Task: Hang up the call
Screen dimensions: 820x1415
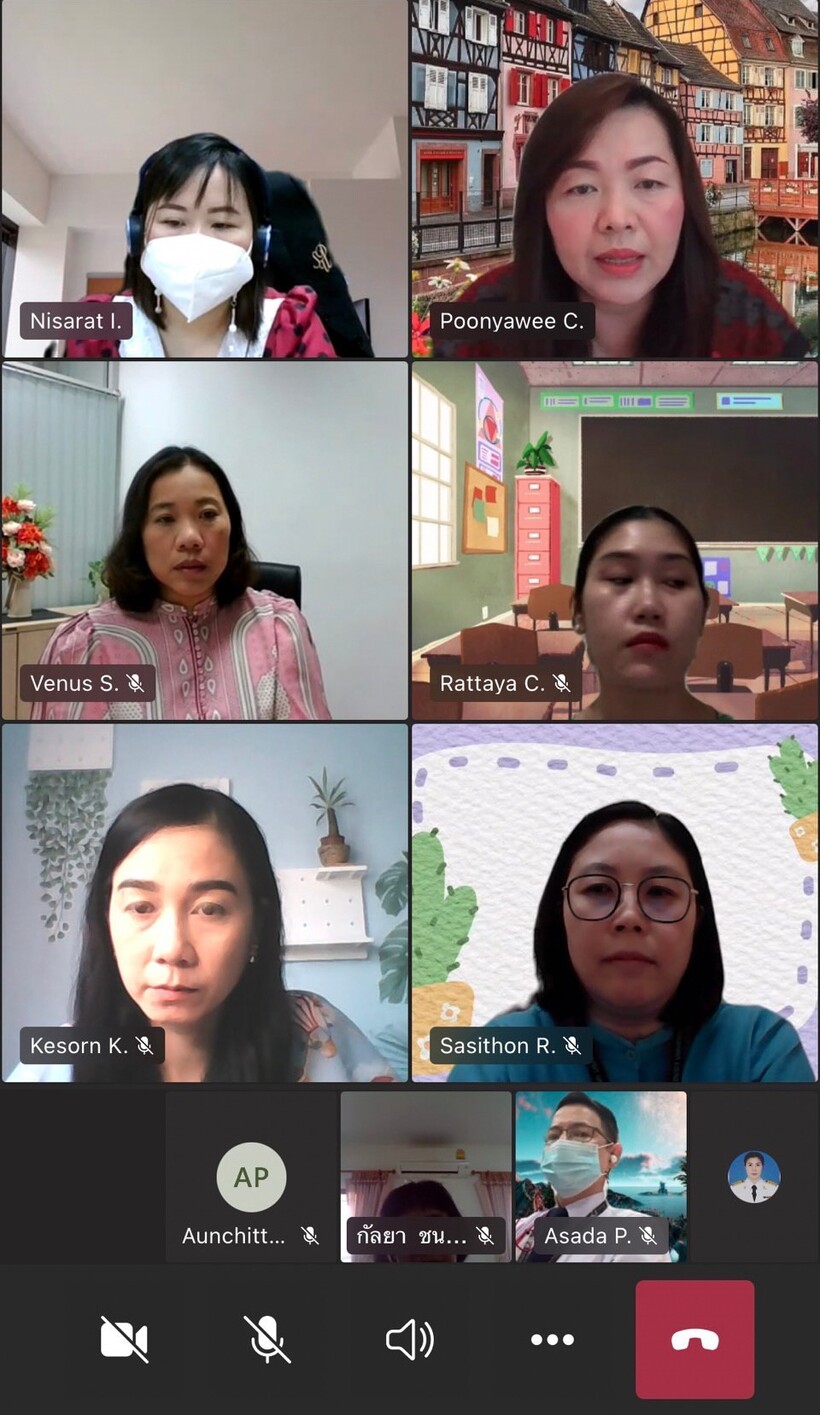Action: 695,1339
